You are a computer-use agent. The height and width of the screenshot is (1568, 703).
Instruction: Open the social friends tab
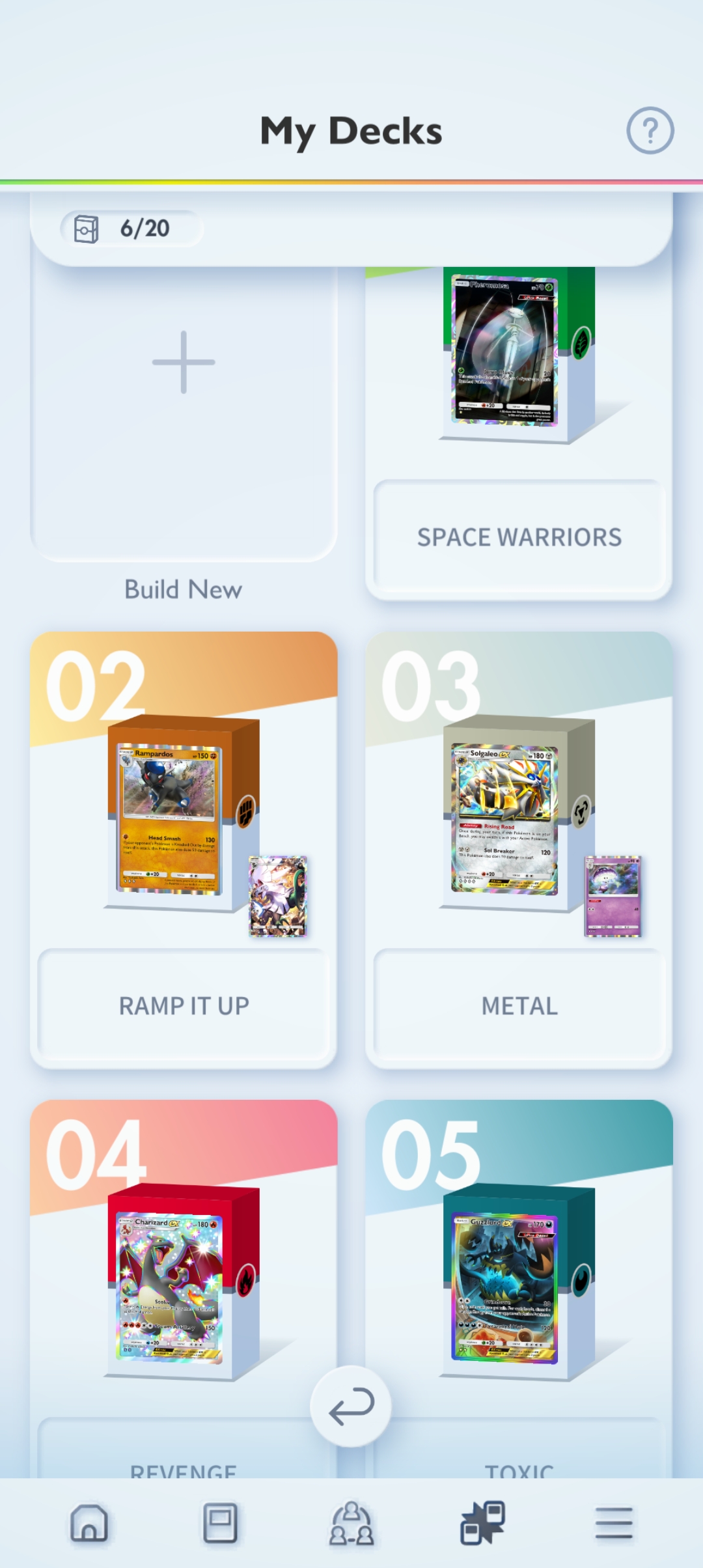[351, 1523]
